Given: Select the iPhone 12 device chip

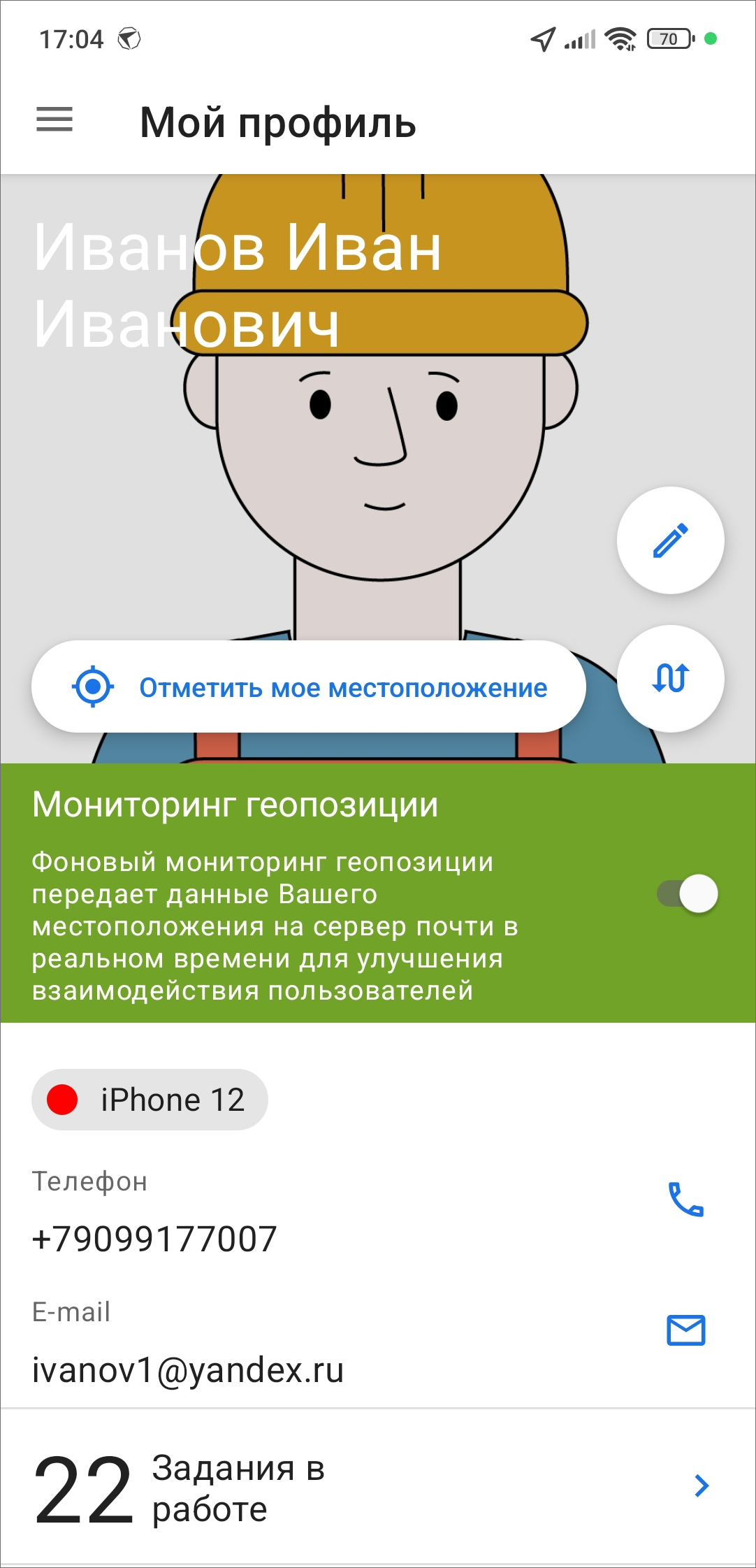Looking at the screenshot, I should click(150, 1100).
